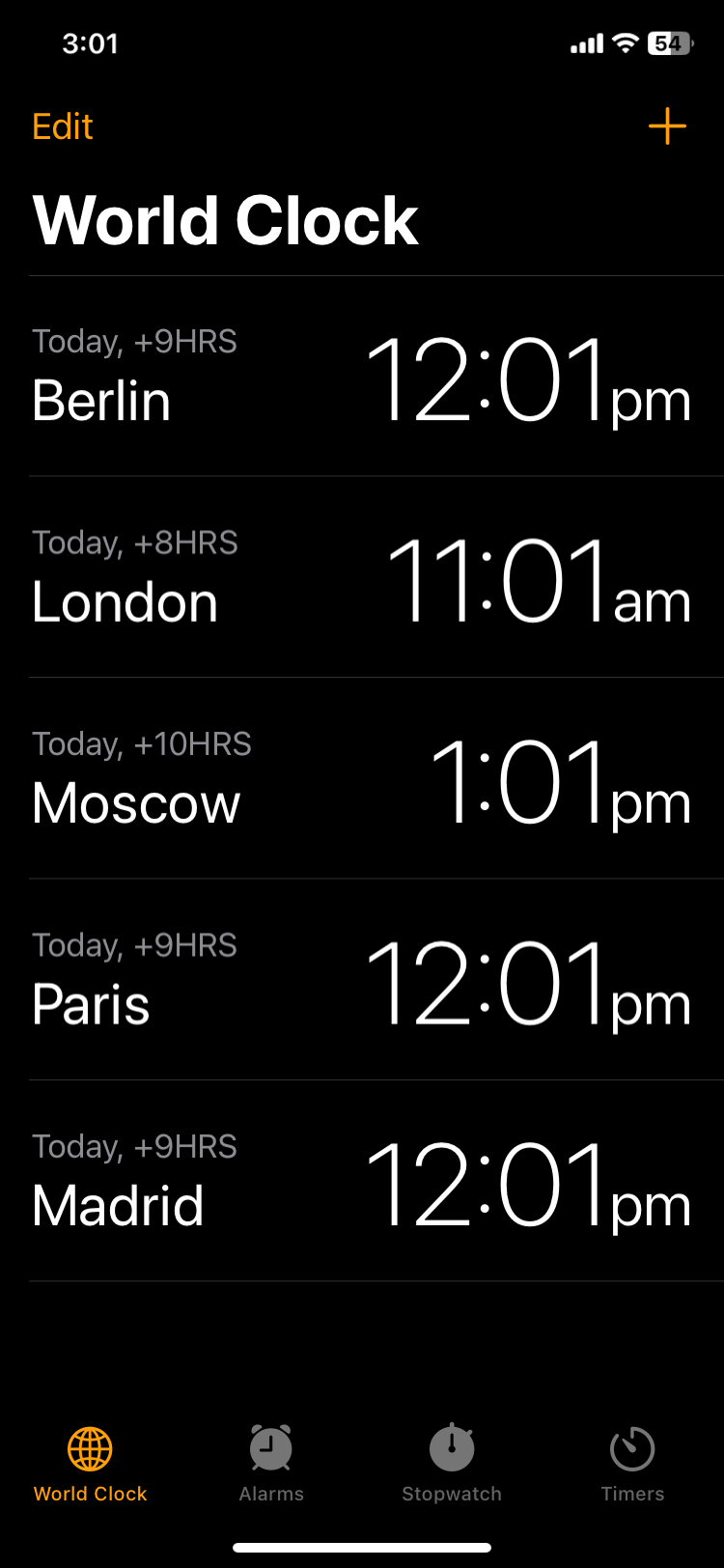The image size is (724, 1568).
Task: Add a new city with the plus icon
Action: tap(667, 126)
